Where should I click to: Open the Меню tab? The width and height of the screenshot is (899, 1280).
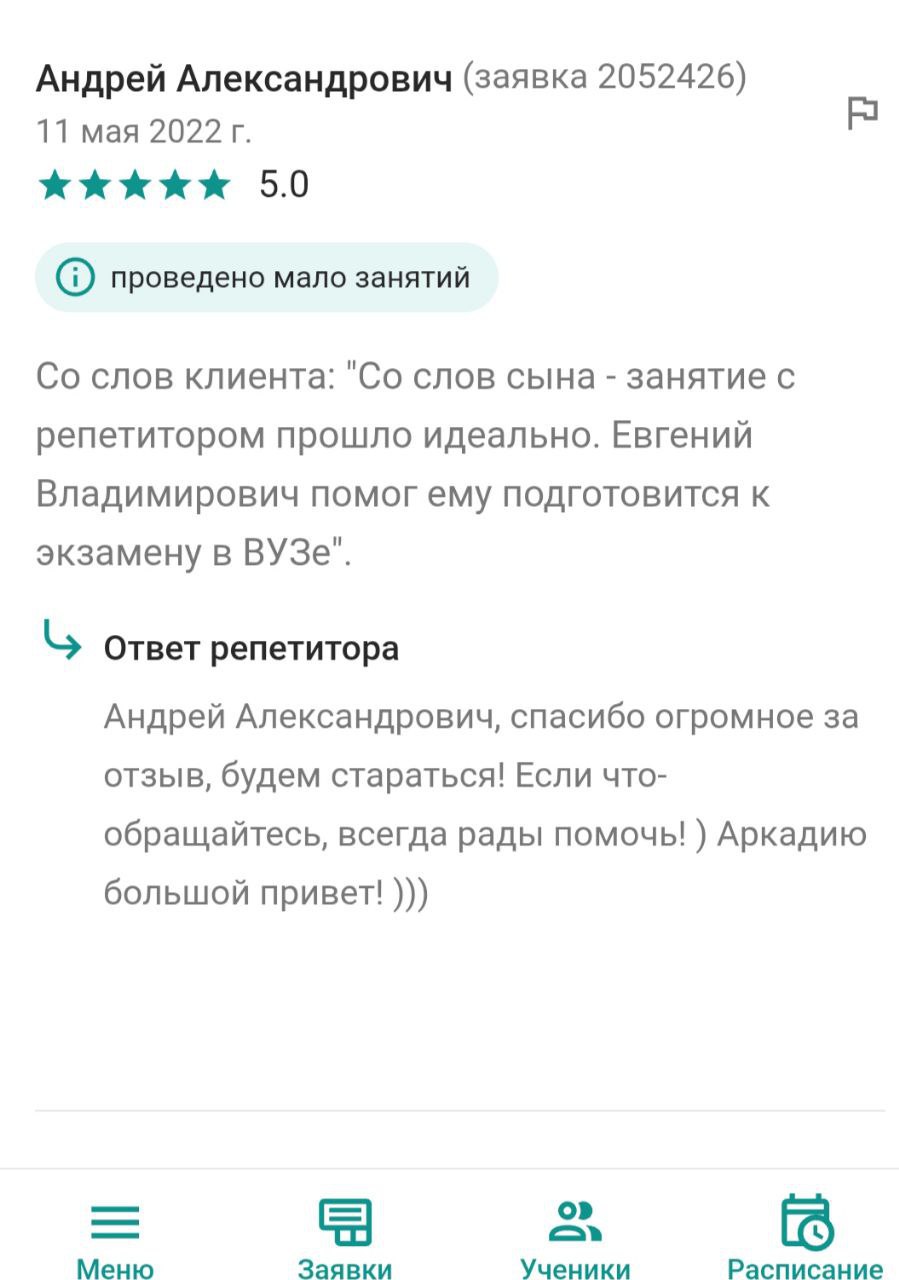[115, 1236]
